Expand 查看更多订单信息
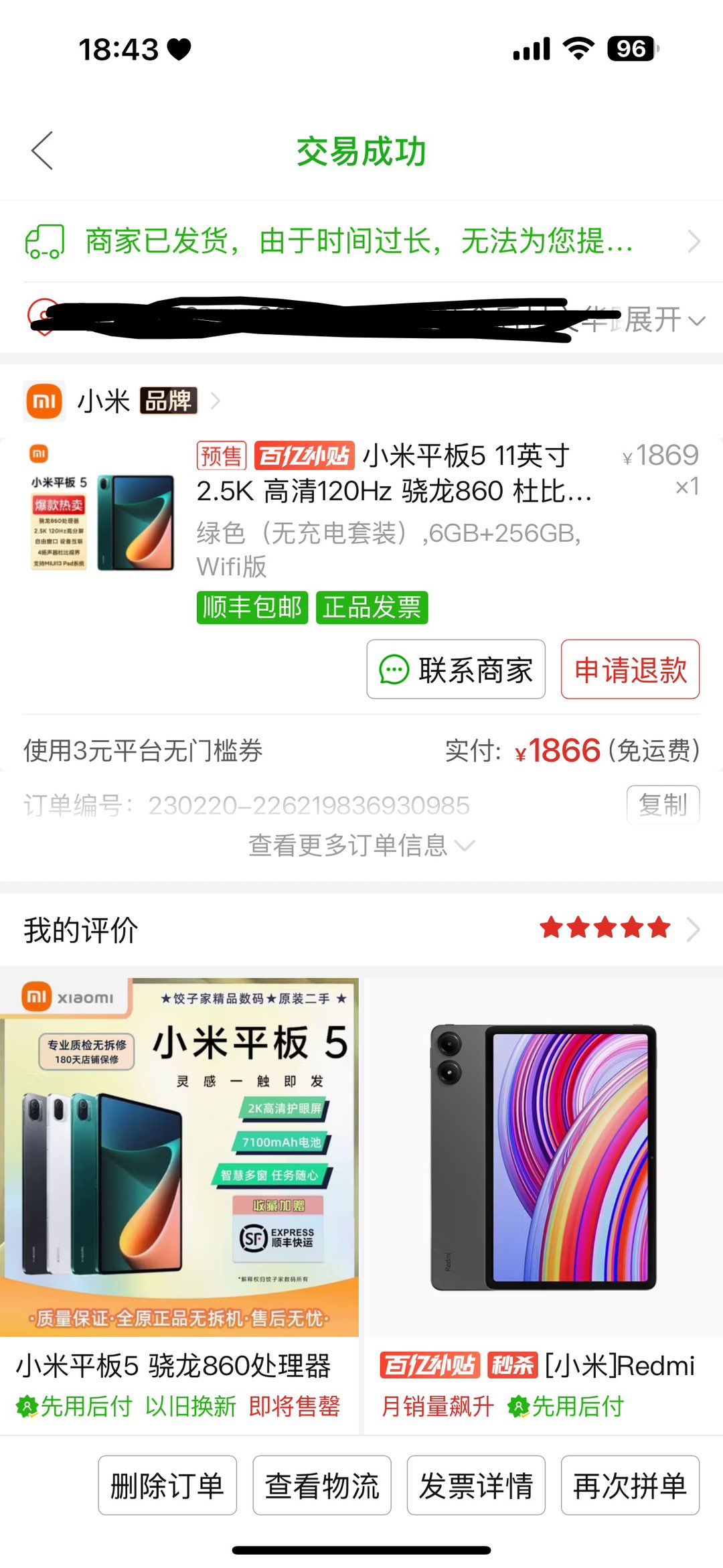Viewport: 723px width, 1568px height. click(x=361, y=845)
